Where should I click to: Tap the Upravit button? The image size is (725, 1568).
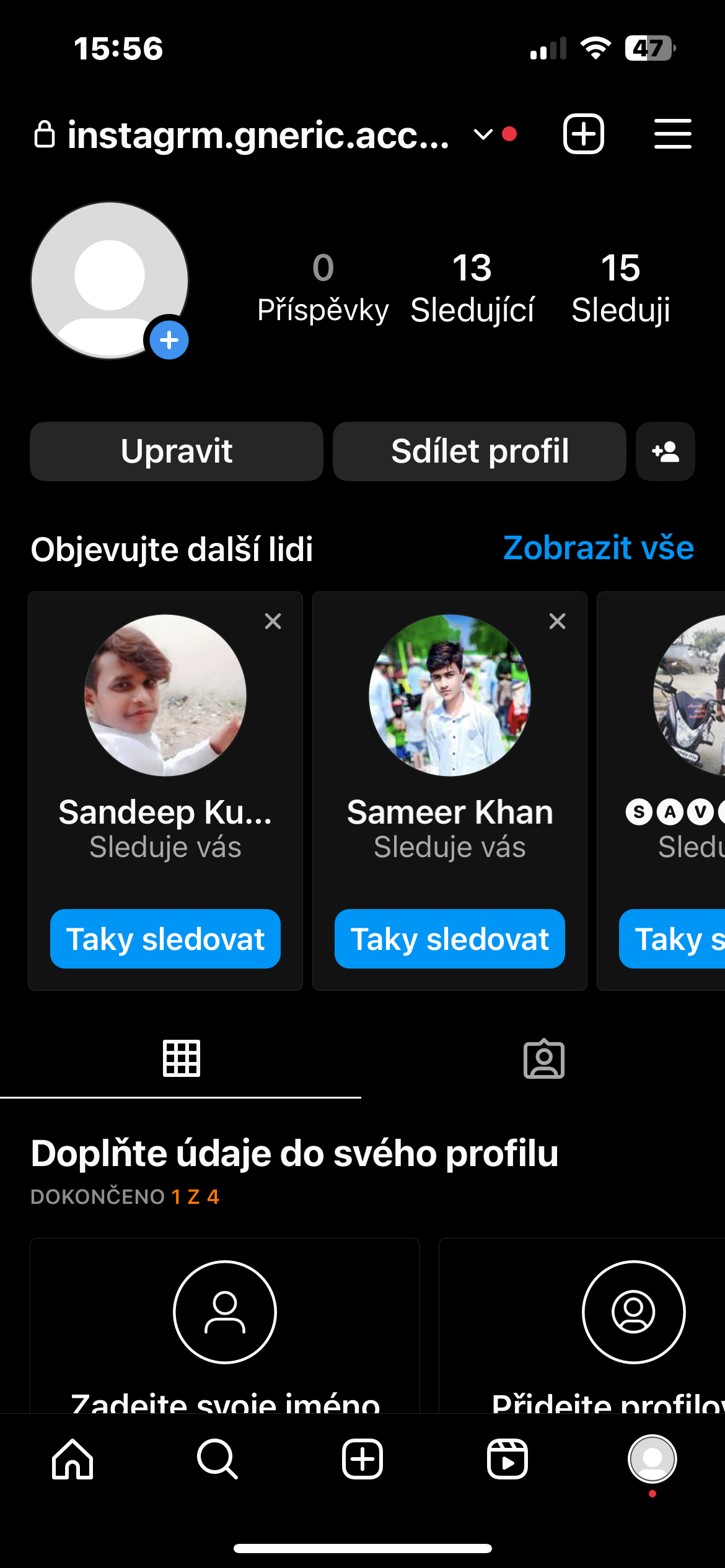pyautogui.click(x=177, y=451)
